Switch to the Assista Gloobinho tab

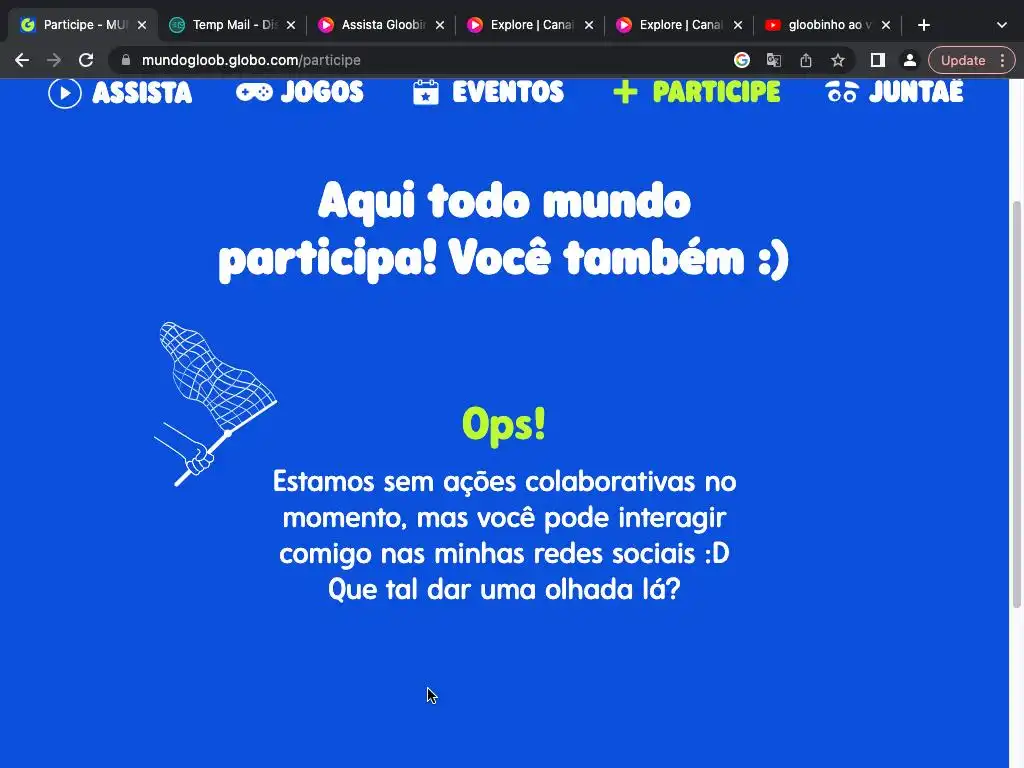click(x=375, y=25)
